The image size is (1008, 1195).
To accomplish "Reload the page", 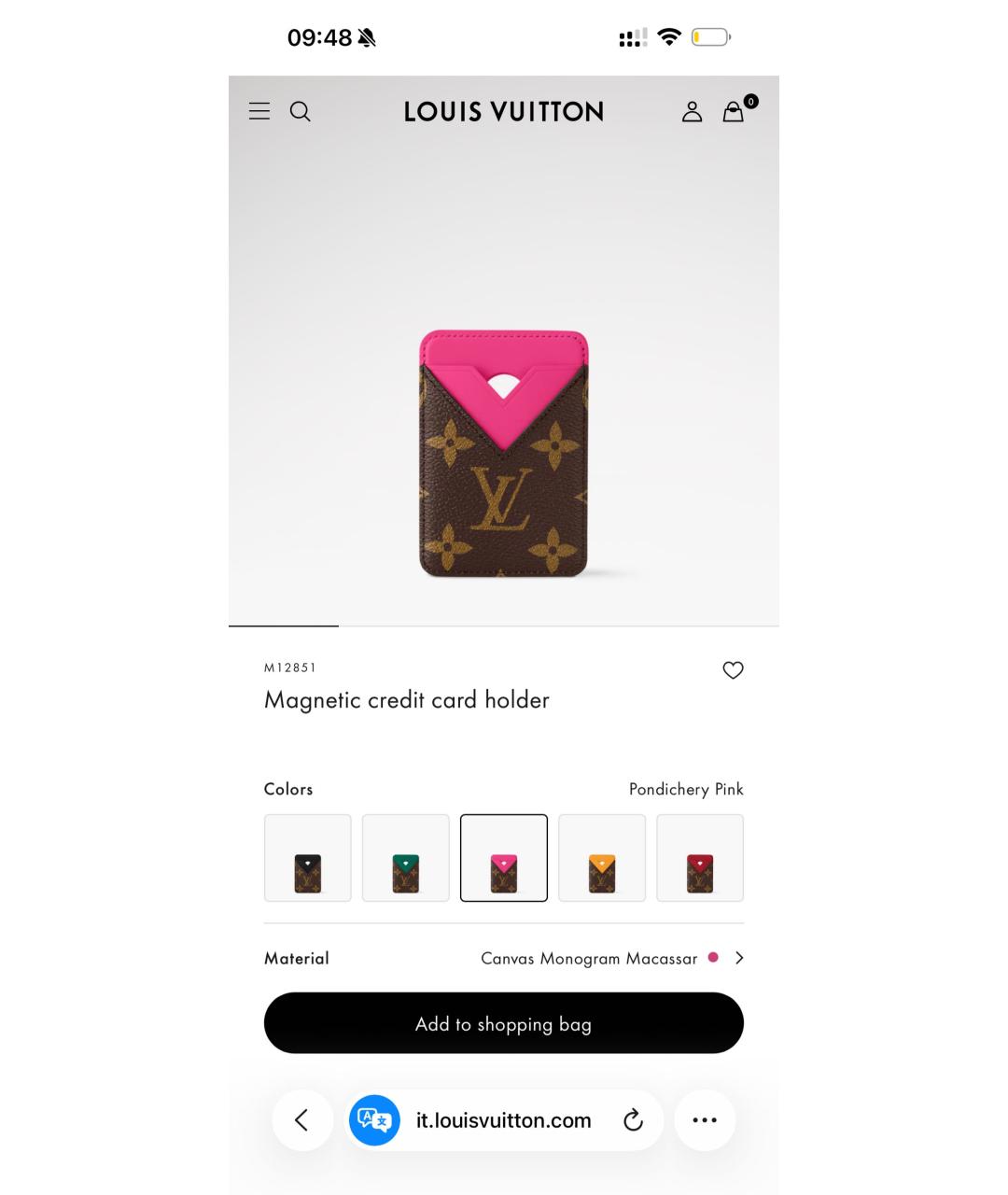I will (x=633, y=1120).
